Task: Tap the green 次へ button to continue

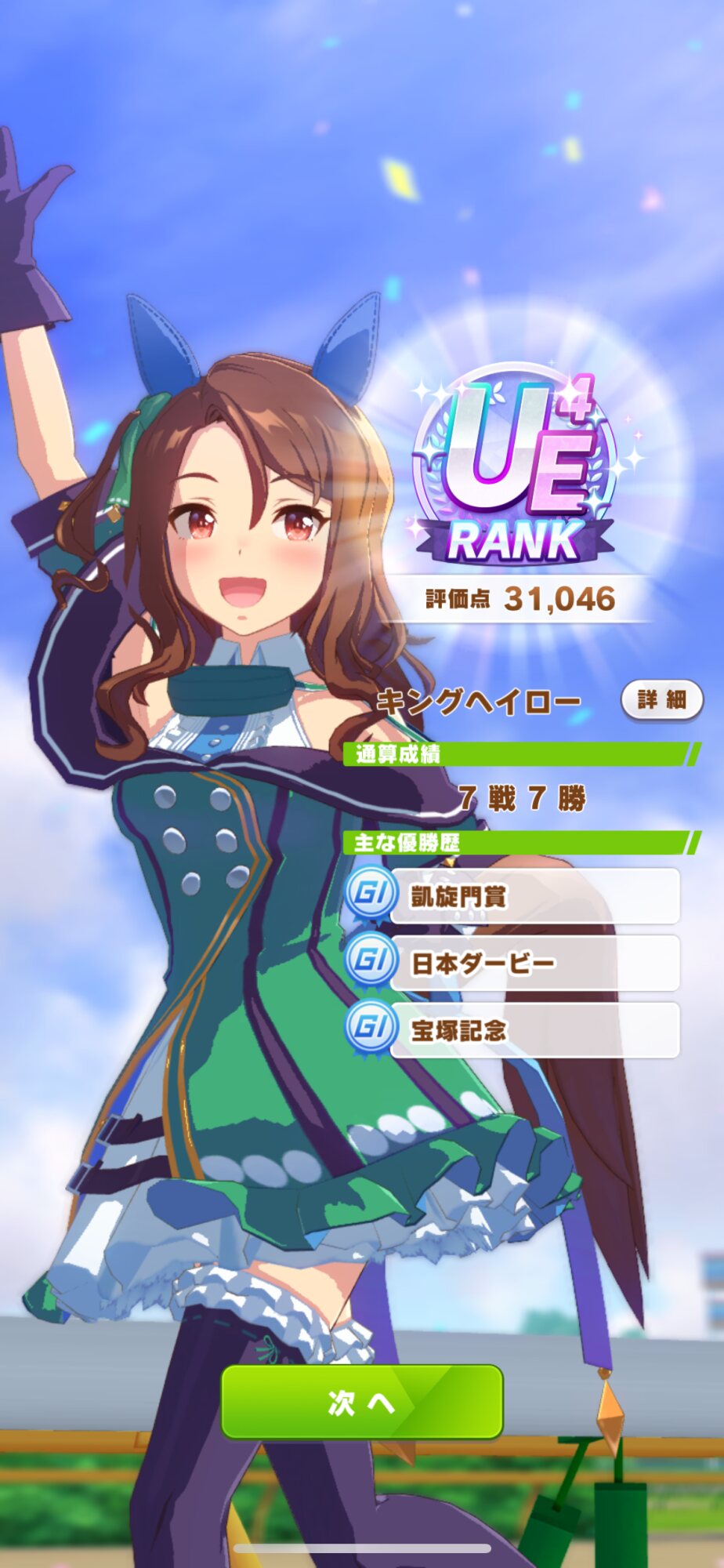Action: pos(362,1403)
